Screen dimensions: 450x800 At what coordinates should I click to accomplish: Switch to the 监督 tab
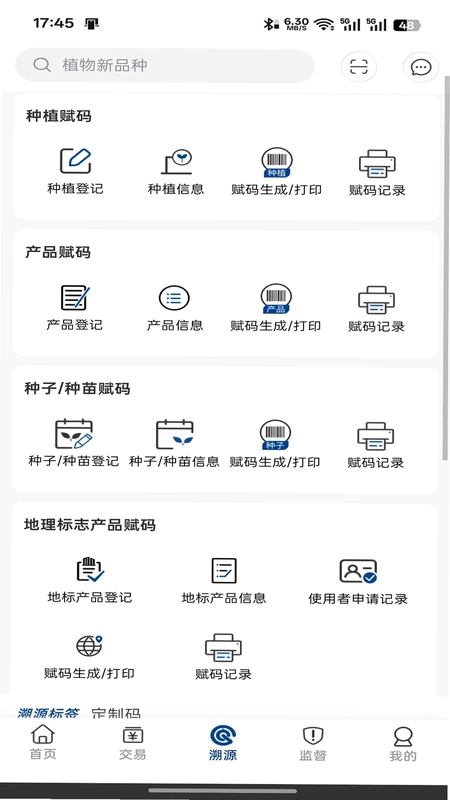(x=313, y=743)
